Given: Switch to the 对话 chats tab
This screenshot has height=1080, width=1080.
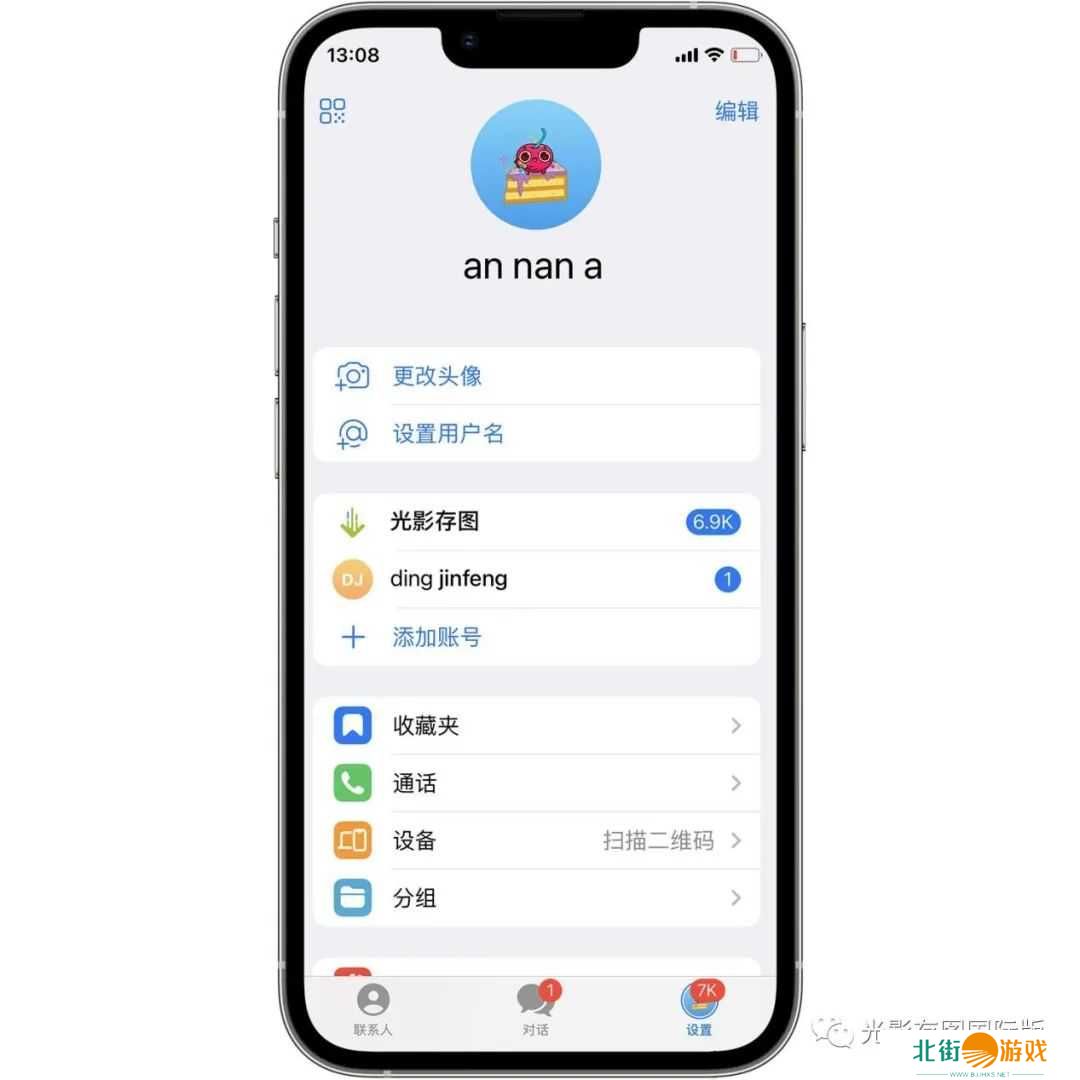Looking at the screenshot, I should point(535,1008).
